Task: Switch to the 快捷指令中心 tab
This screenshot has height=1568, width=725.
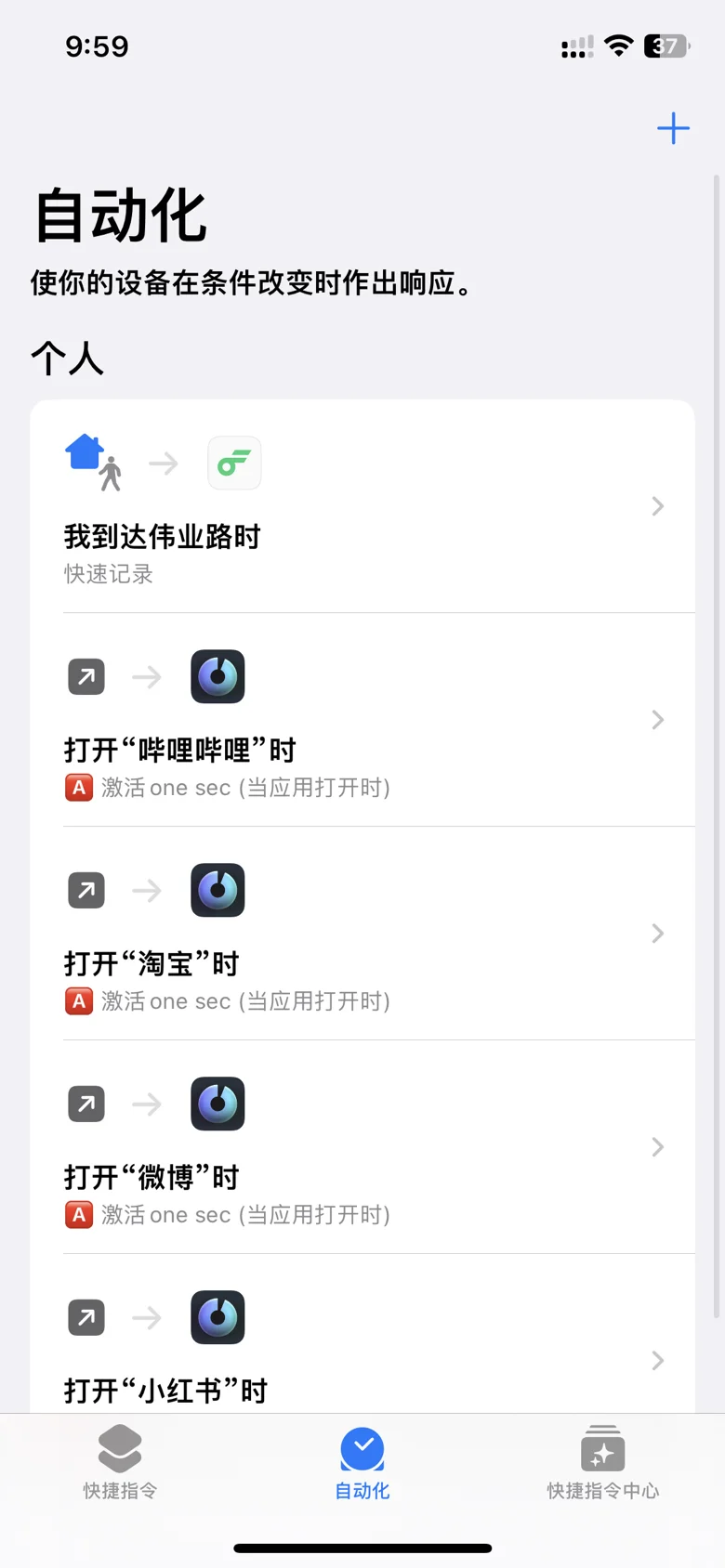Action: point(603,1462)
